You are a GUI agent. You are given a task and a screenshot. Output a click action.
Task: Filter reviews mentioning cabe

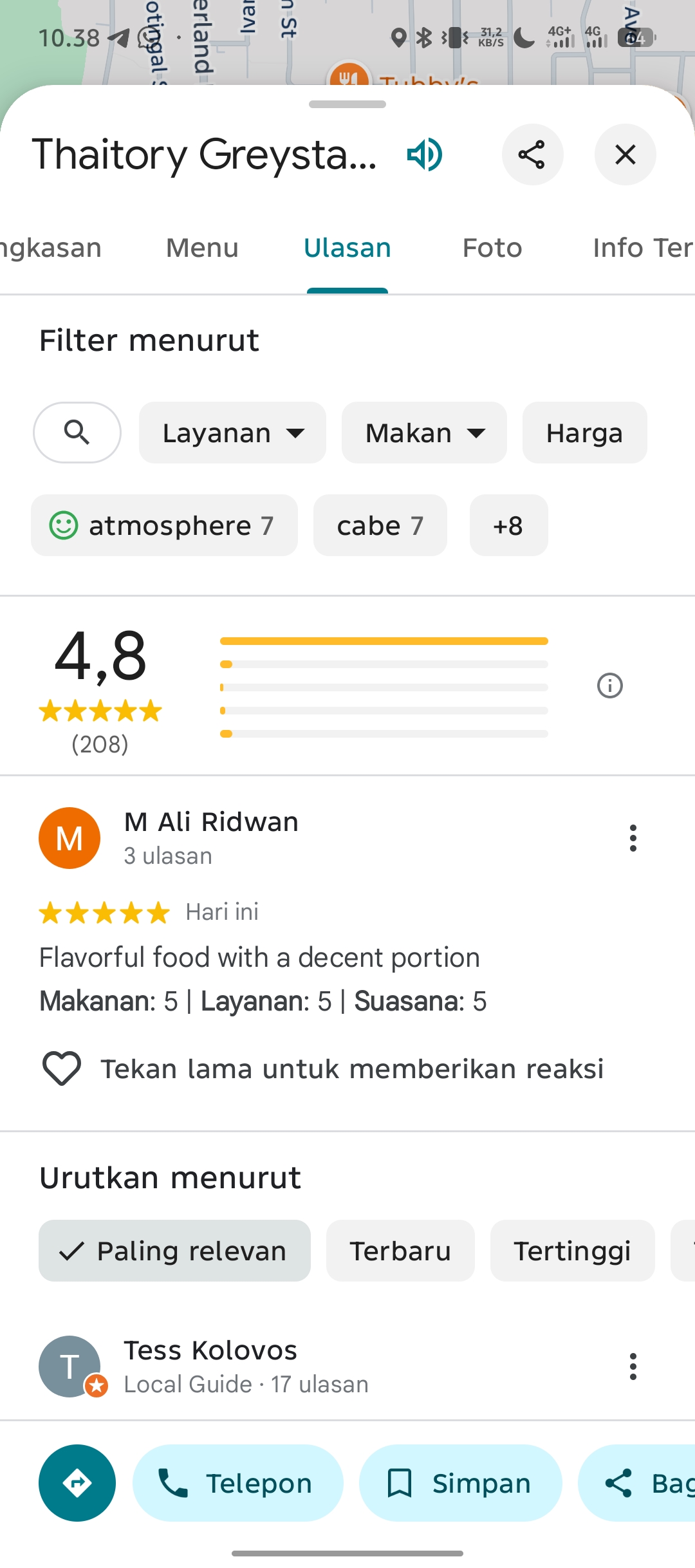click(380, 525)
